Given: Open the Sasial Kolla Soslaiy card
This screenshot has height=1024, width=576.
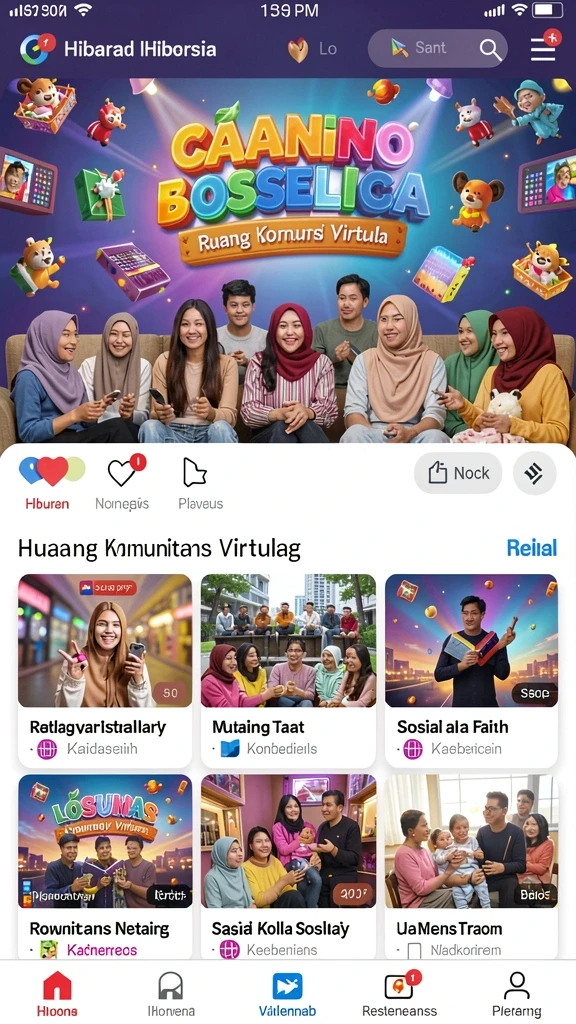Looking at the screenshot, I should (288, 867).
